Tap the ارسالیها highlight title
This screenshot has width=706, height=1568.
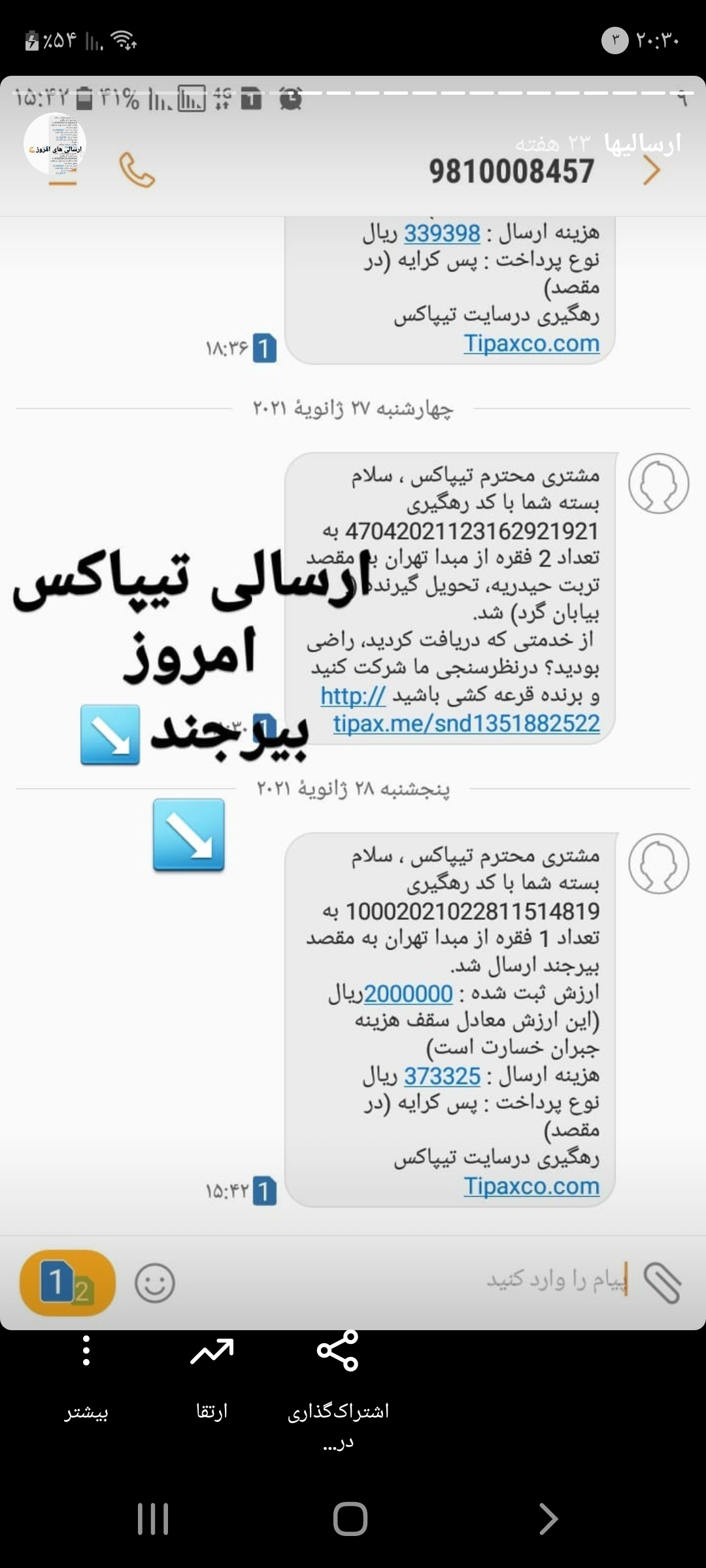pyautogui.click(x=642, y=143)
